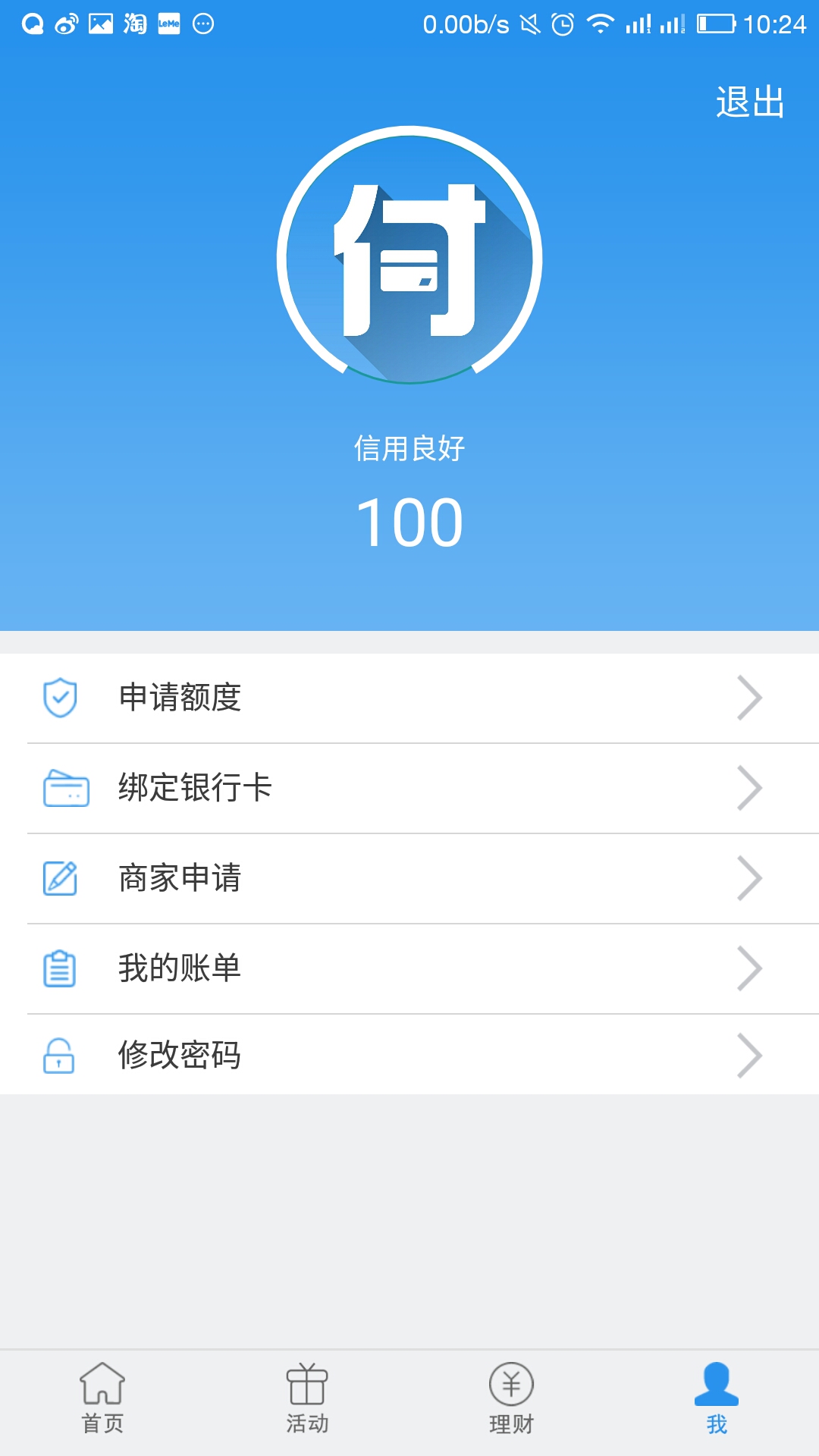The image size is (819, 1456).
Task: Switch to the 活动 activities tab
Action: [307, 1400]
